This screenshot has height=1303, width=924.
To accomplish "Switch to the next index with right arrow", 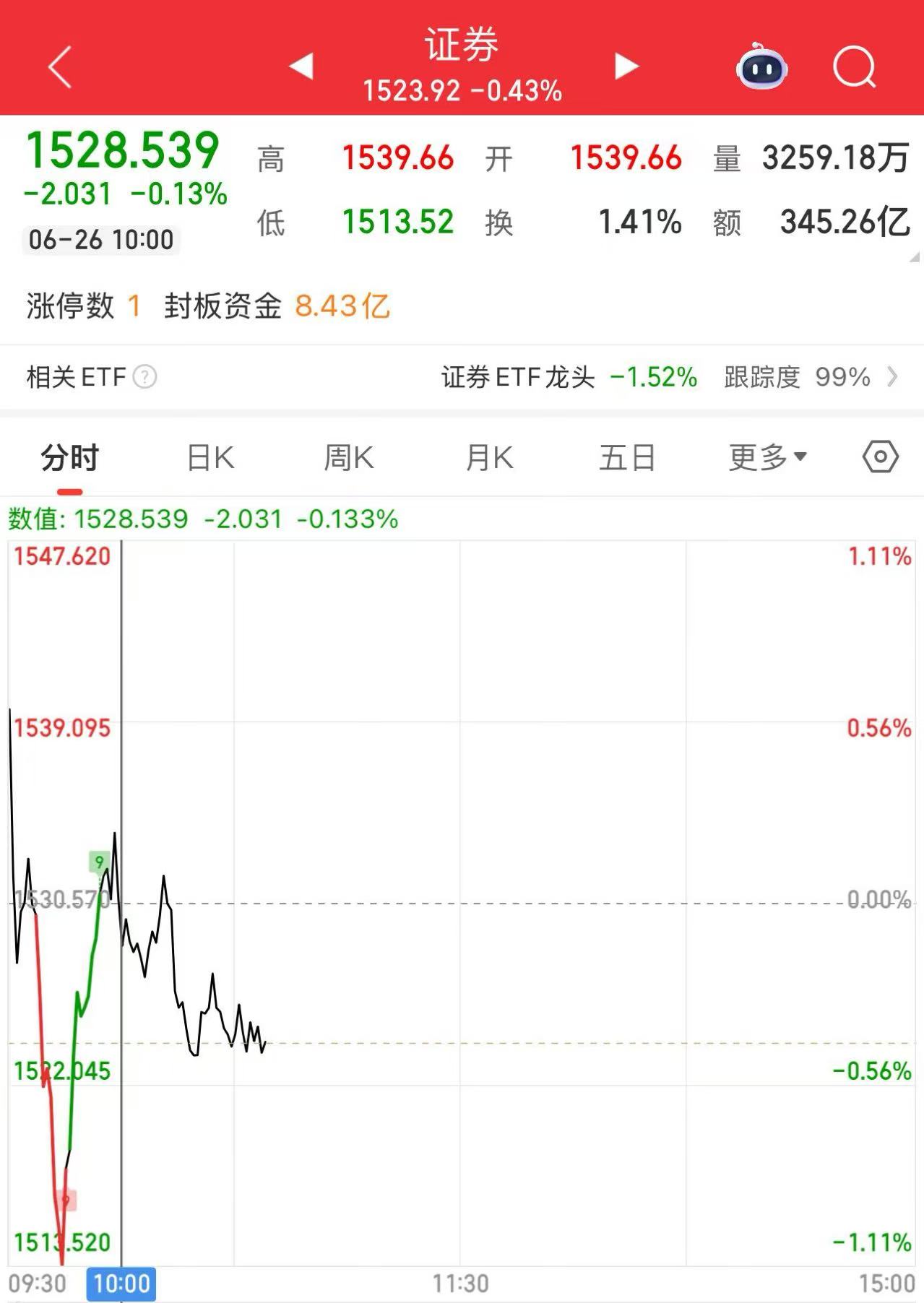I will (626, 66).
